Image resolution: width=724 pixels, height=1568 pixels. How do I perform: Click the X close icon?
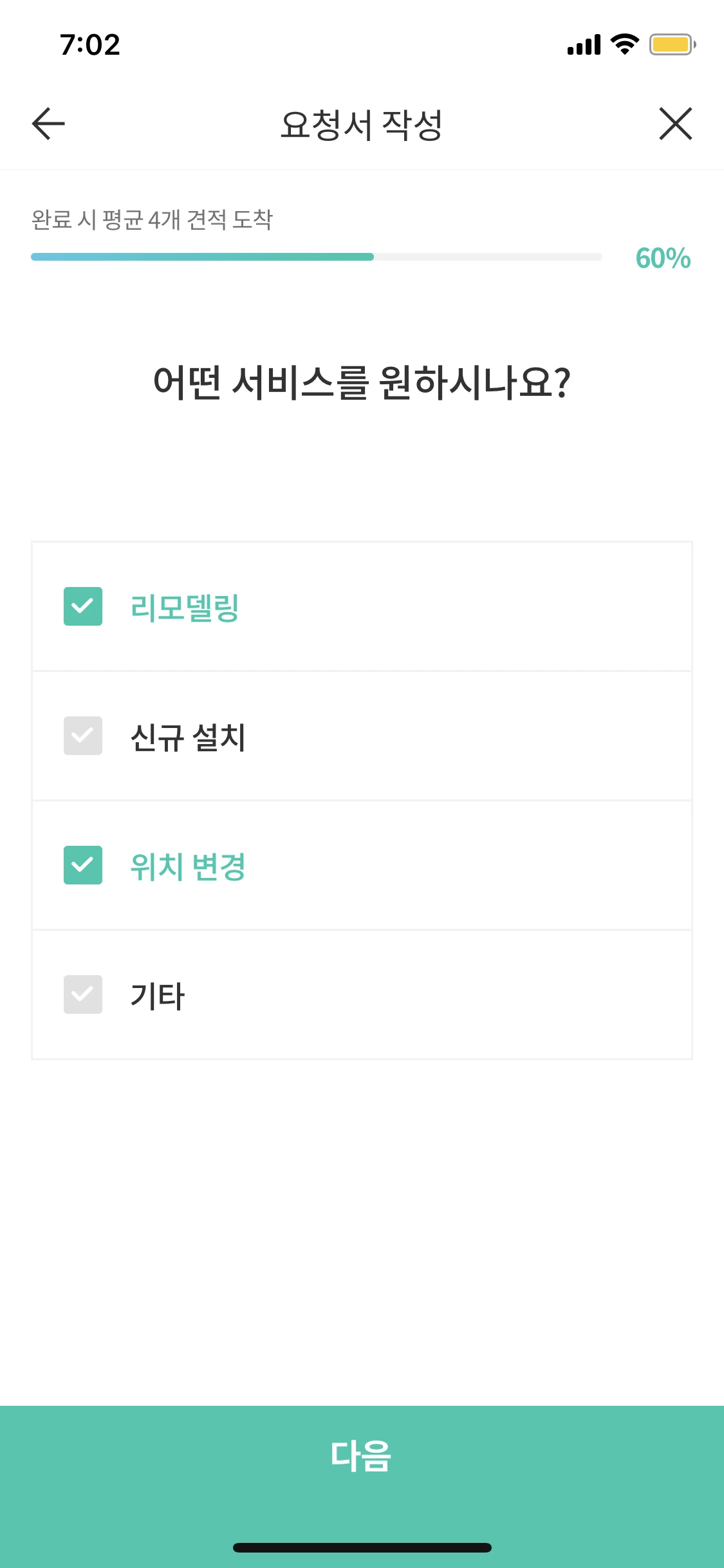point(675,124)
